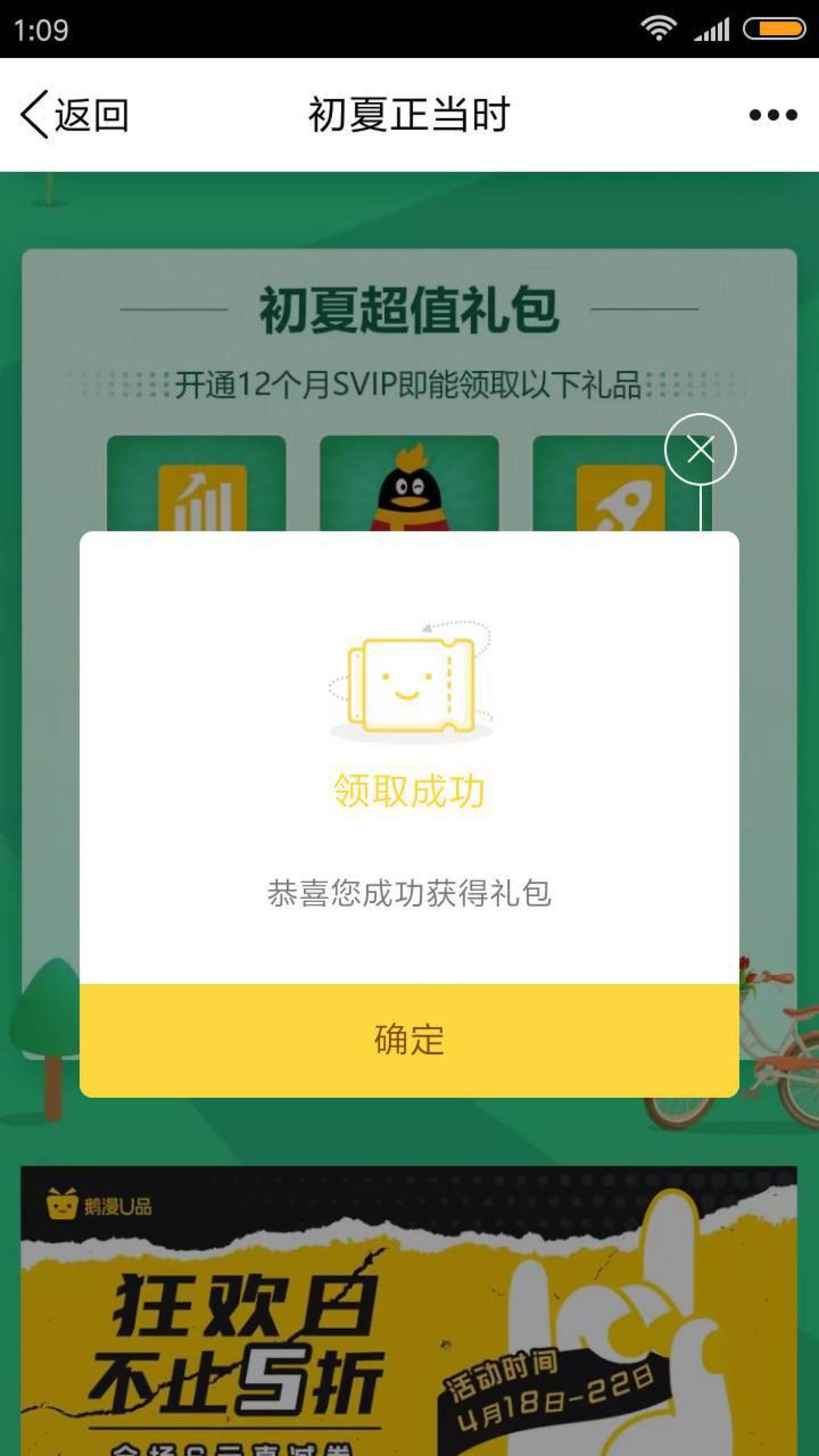Open the three-dot more menu
The height and width of the screenshot is (1456, 819).
coord(773,115)
